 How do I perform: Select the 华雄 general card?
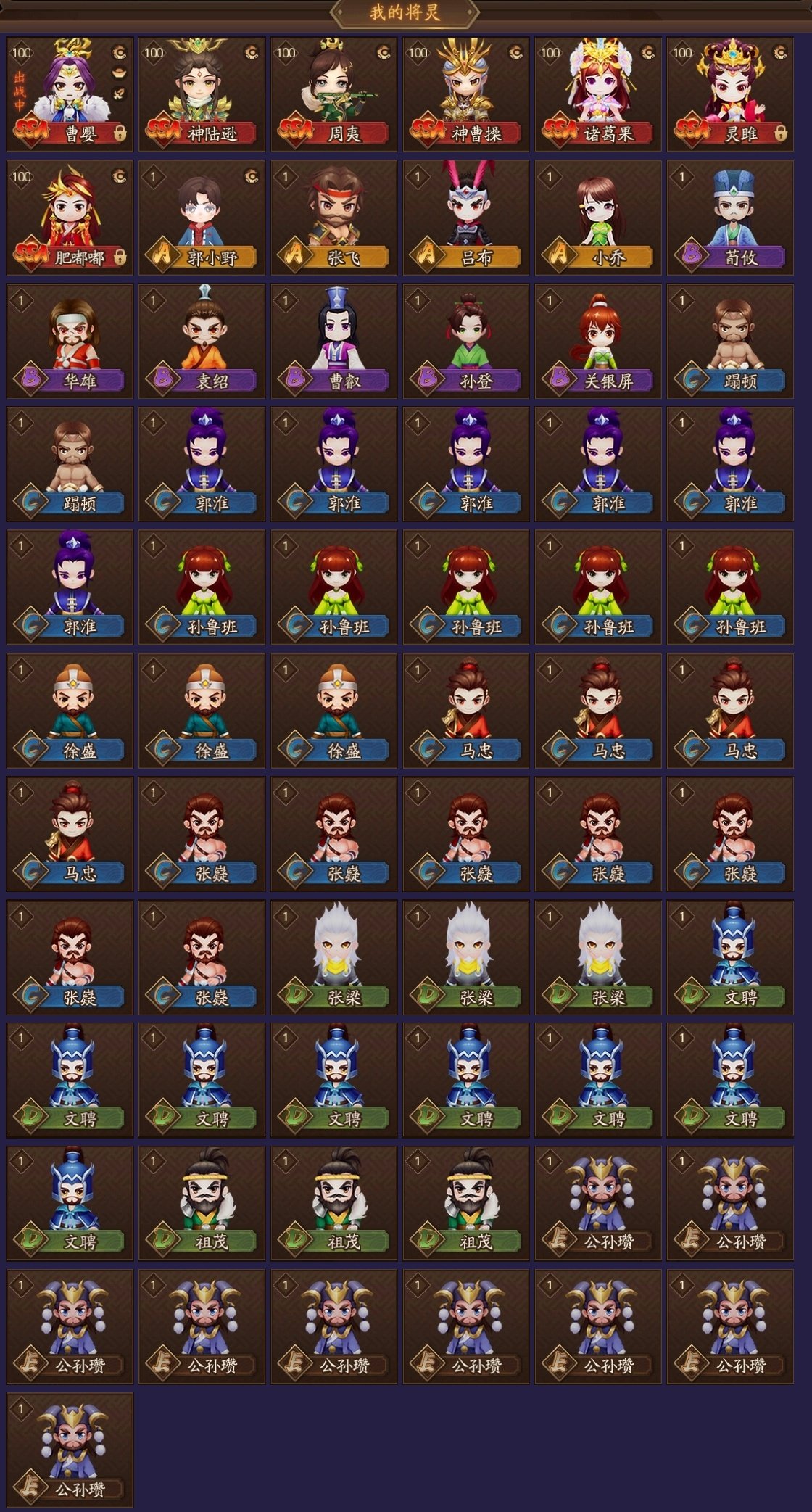tap(70, 341)
